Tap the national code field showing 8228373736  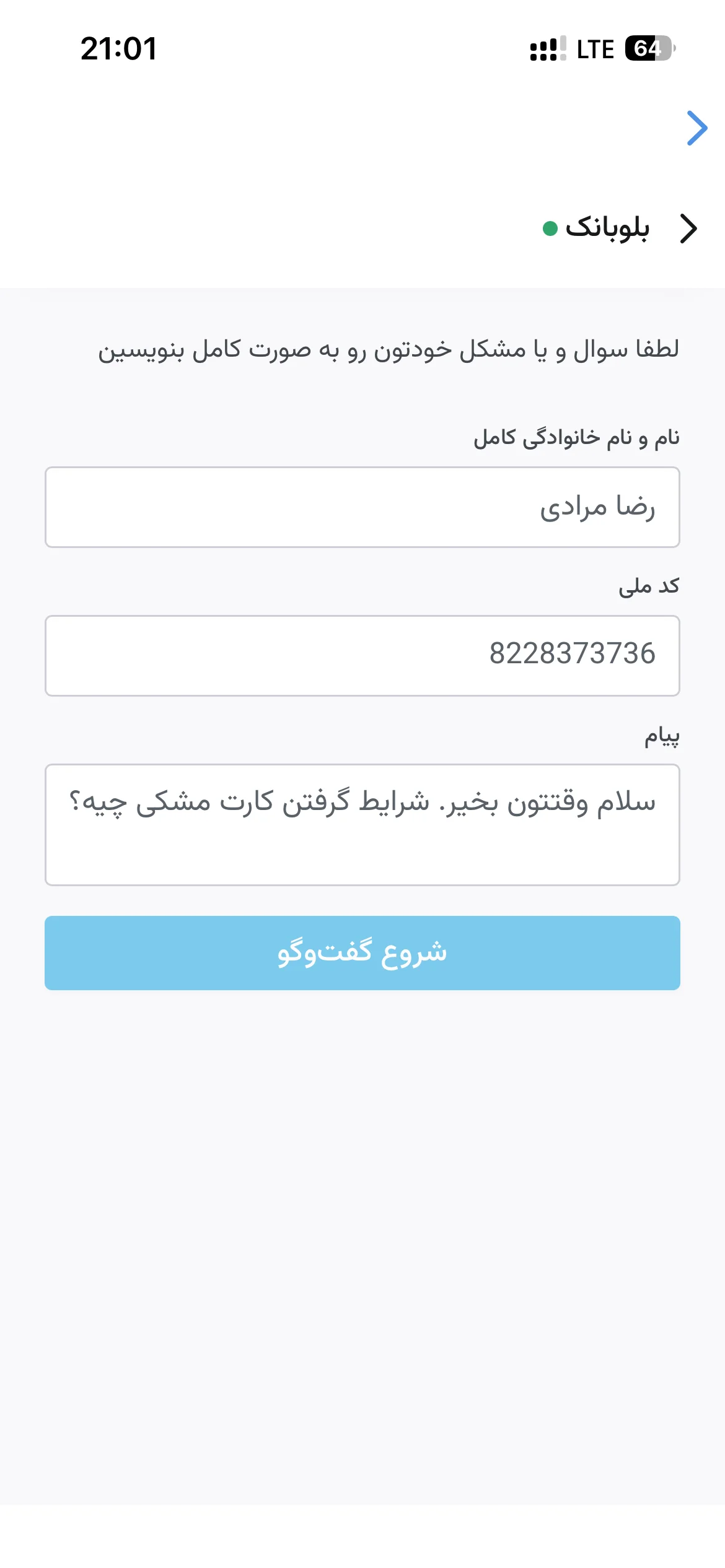click(x=362, y=656)
